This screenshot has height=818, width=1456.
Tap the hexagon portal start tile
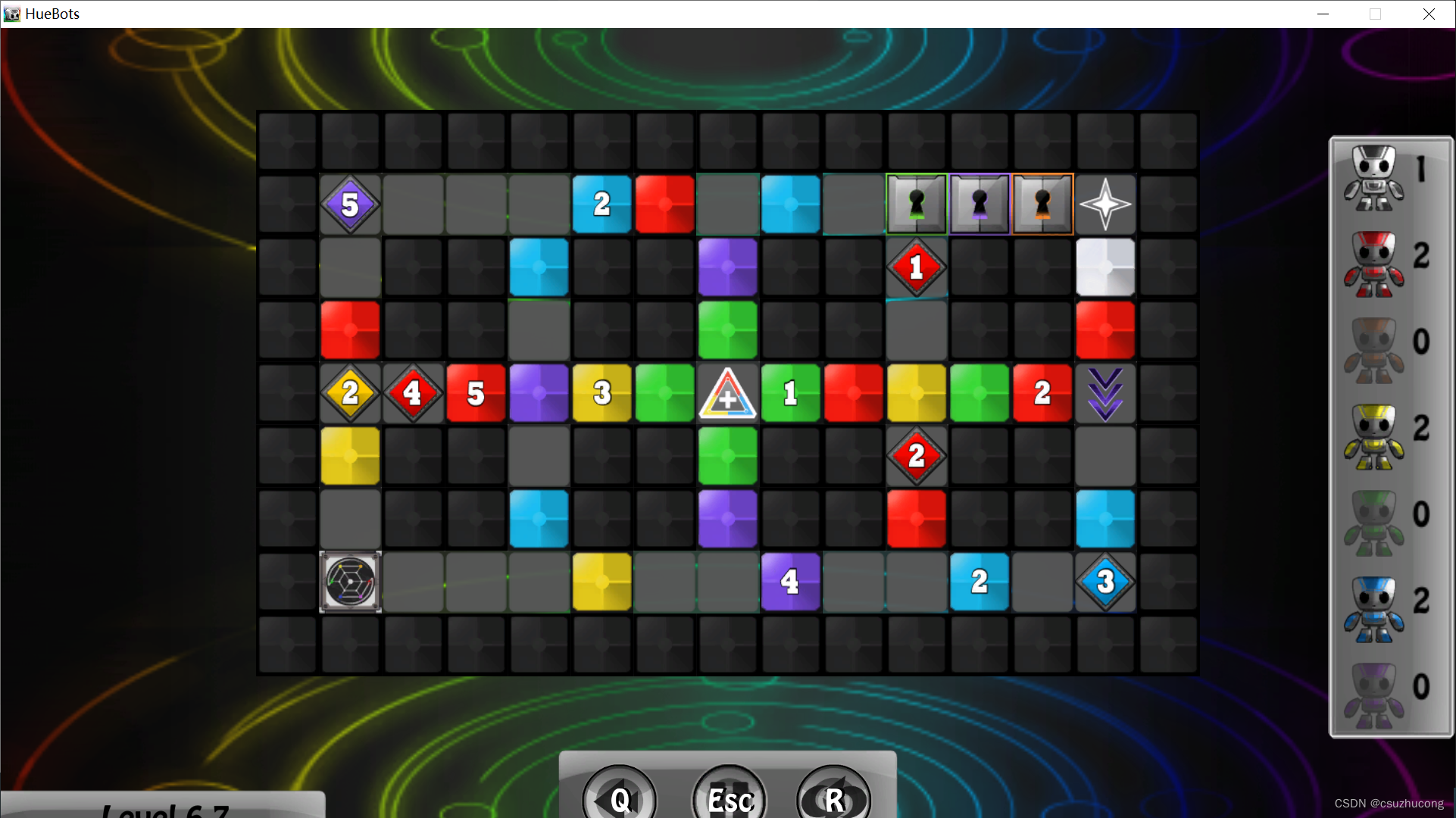pyautogui.click(x=350, y=582)
